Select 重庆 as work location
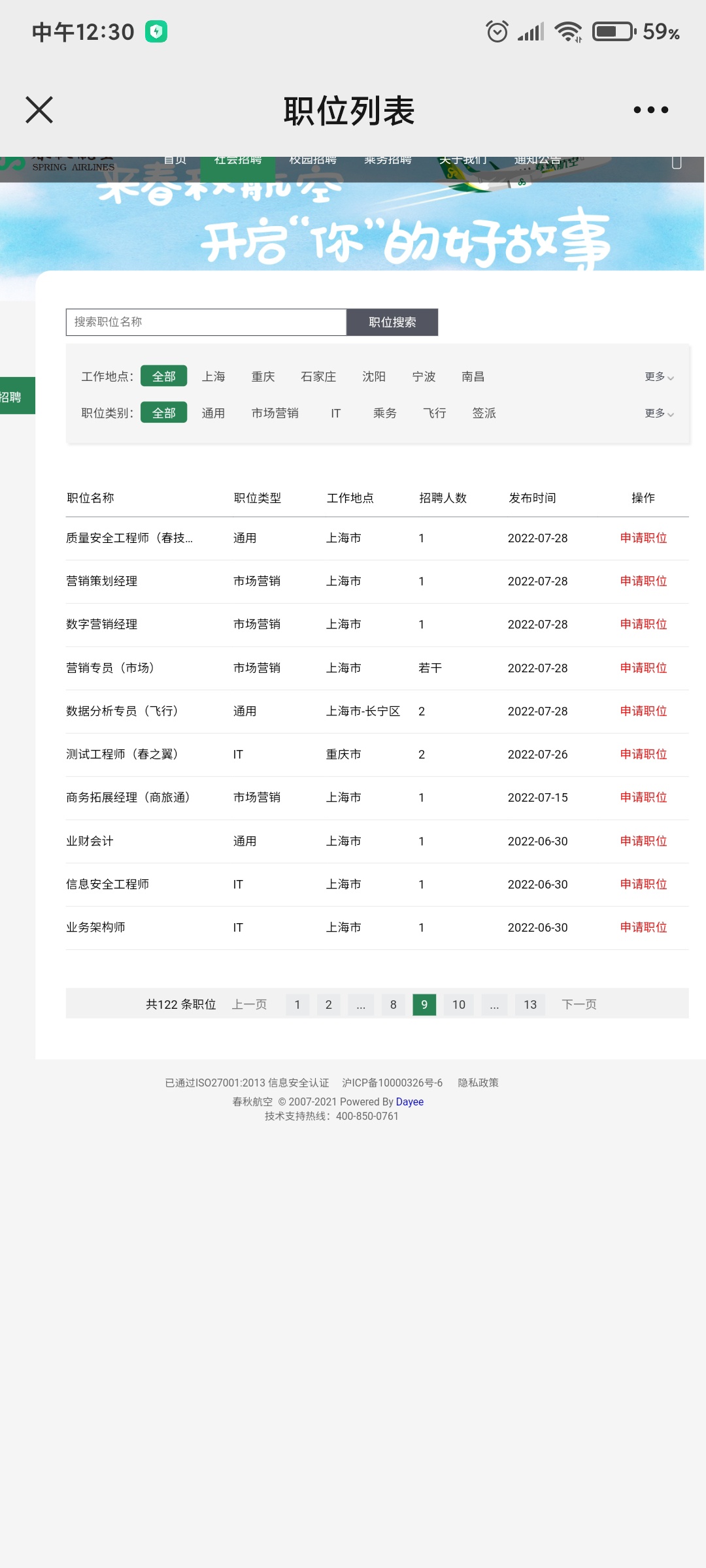The height and width of the screenshot is (1568, 706). point(263,376)
